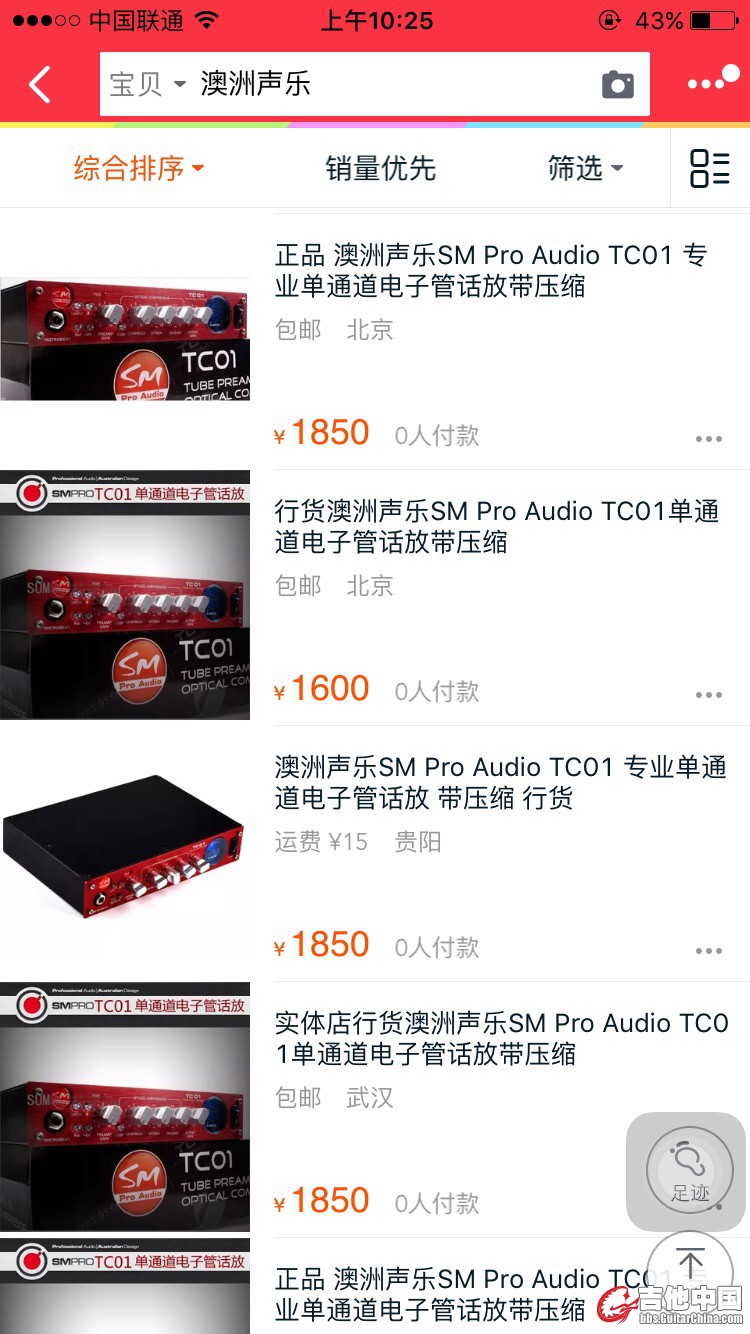Open the 宝贝 search type dropdown
The height and width of the screenshot is (1334, 750).
tap(147, 84)
